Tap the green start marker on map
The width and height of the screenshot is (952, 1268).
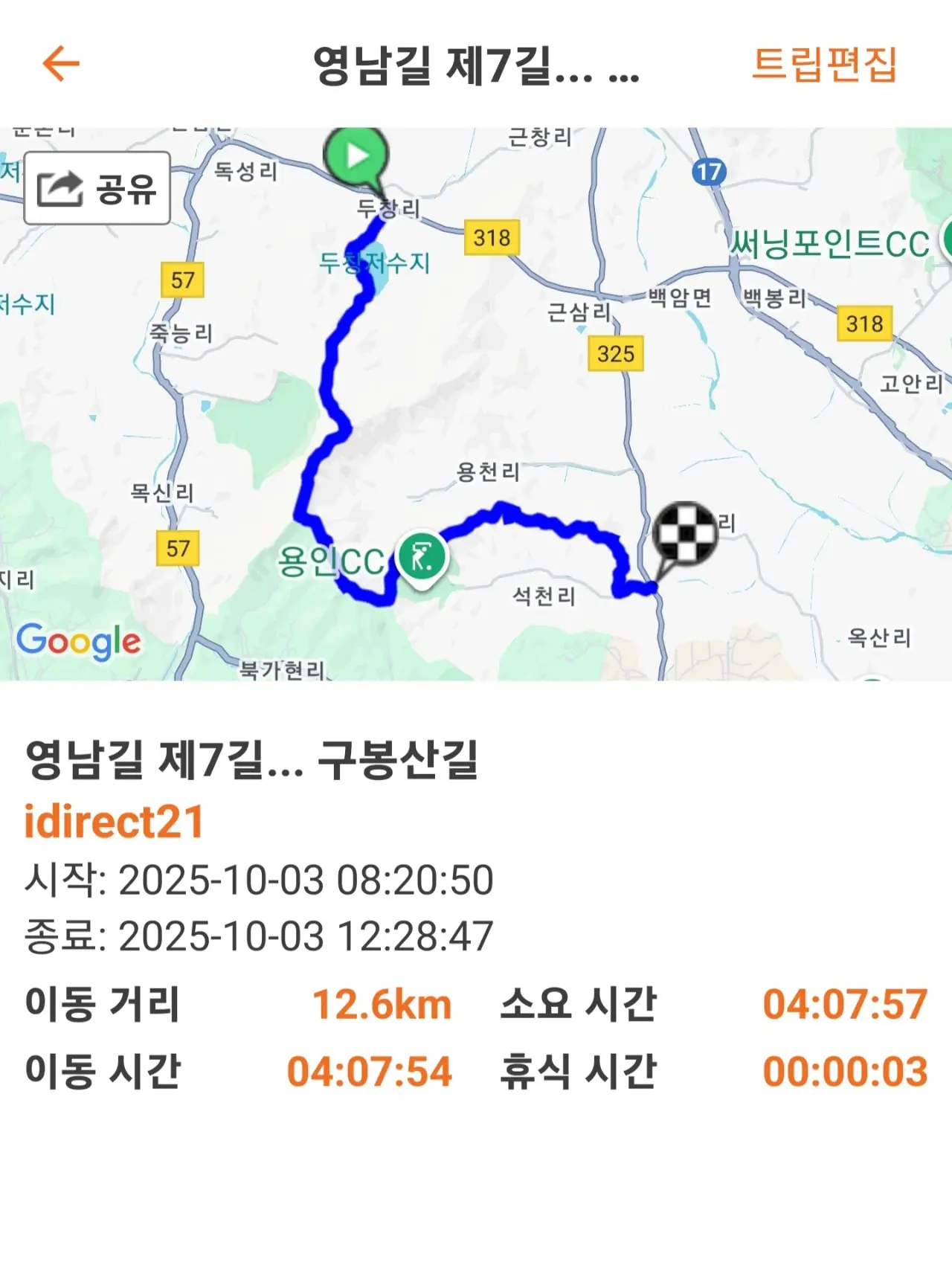point(357,158)
